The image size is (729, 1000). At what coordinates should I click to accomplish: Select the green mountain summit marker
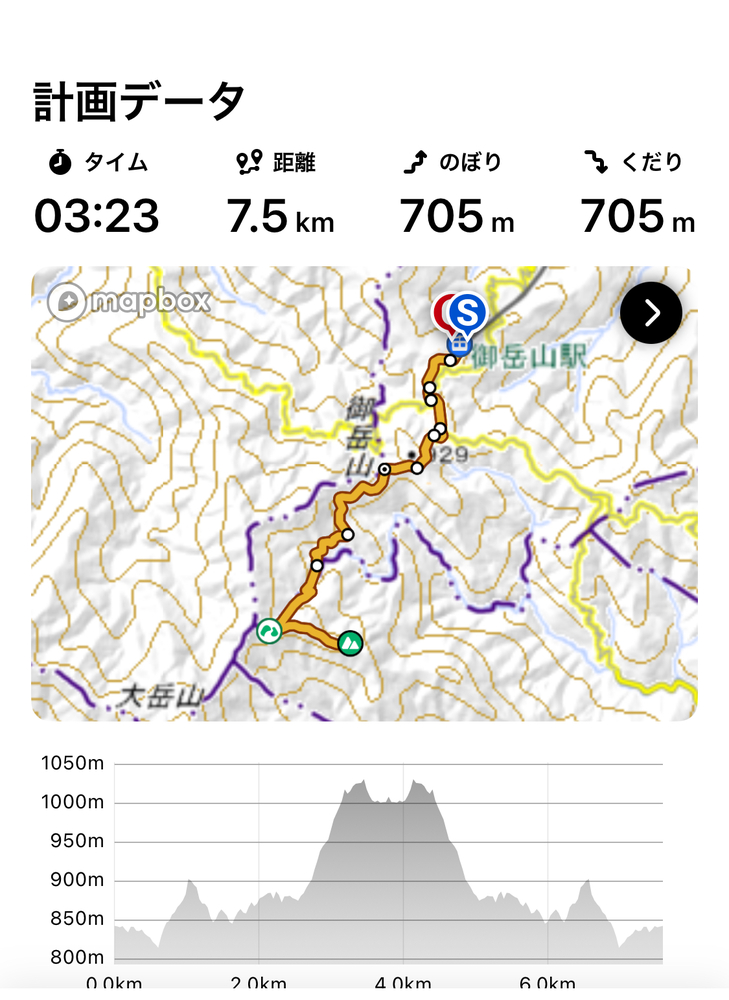click(x=349, y=643)
